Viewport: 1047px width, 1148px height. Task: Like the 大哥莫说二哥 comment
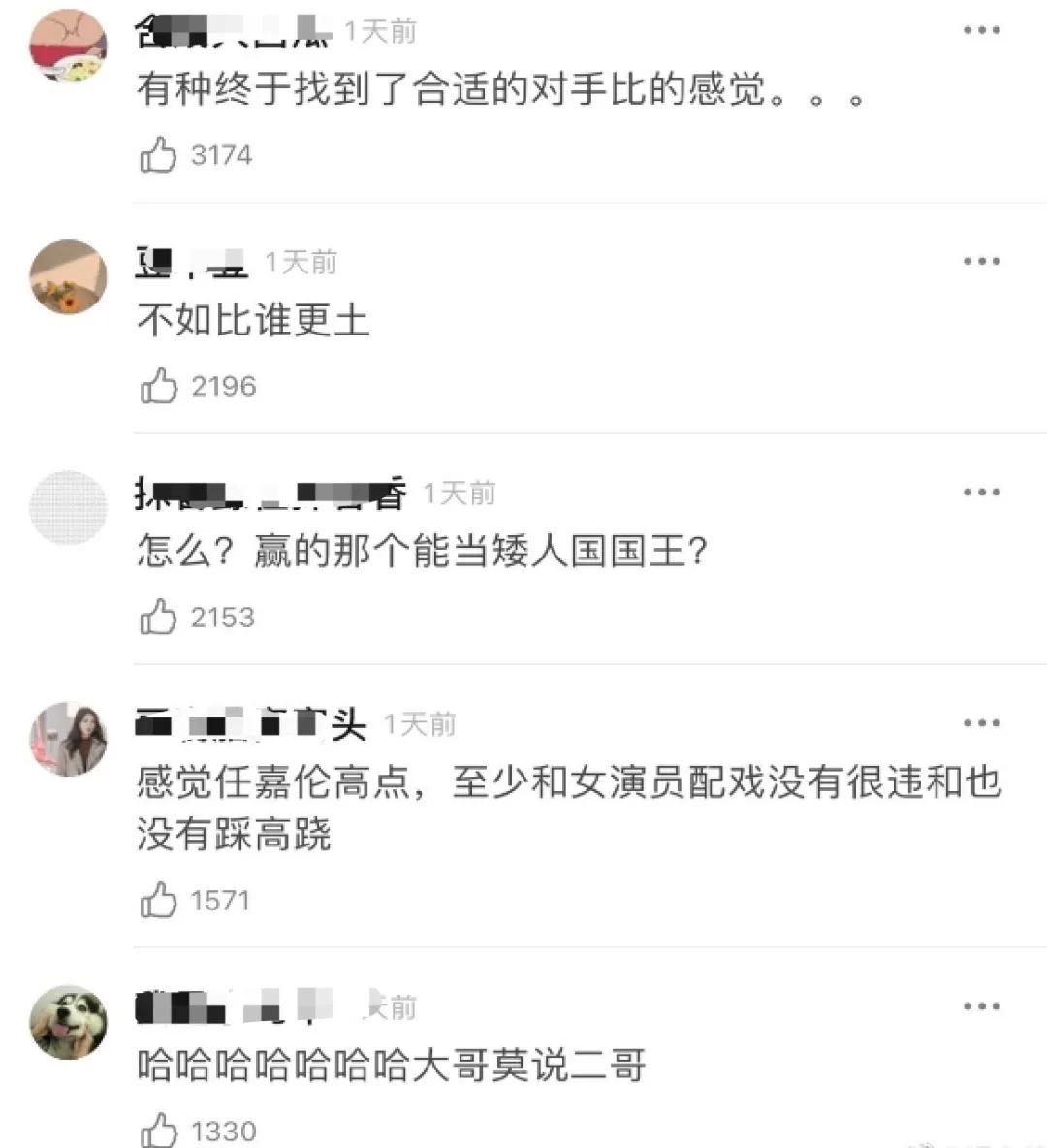(159, 1130)
